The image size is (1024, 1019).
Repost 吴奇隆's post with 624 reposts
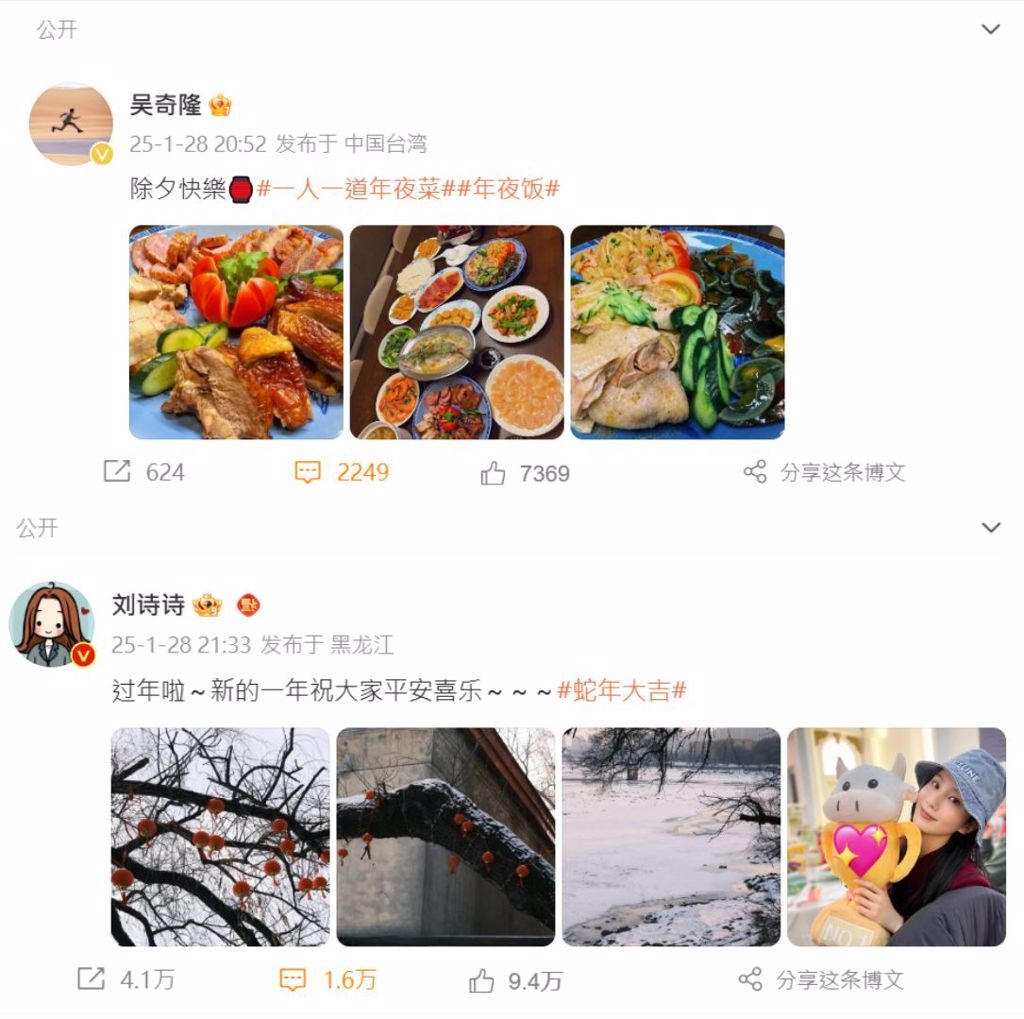tap(145, 472)
